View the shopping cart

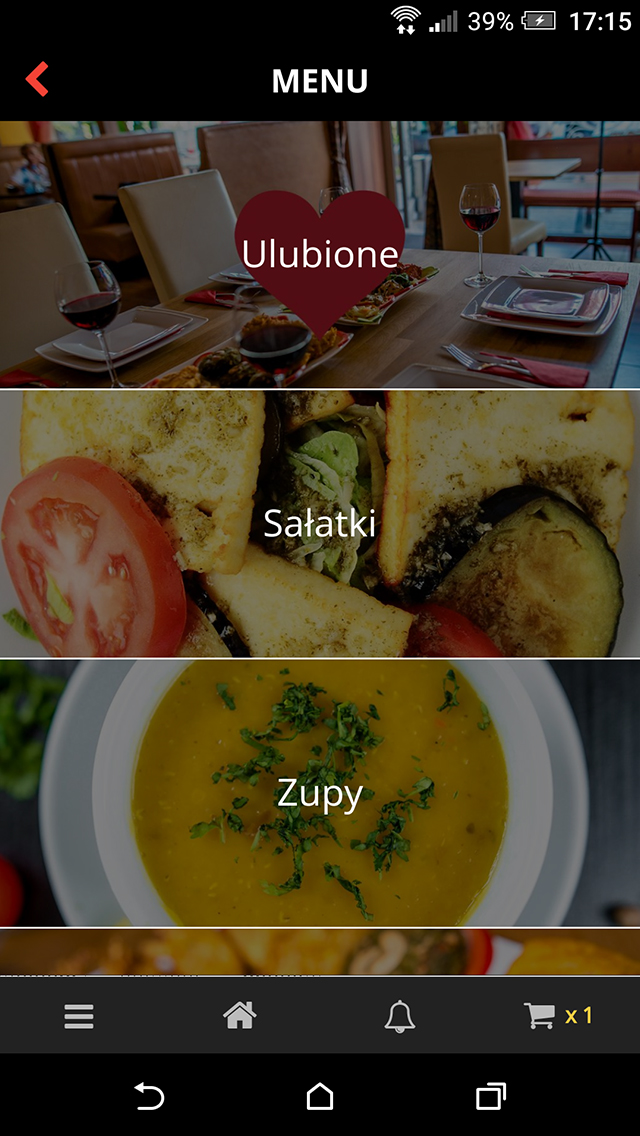click(x=557, y=1016)
